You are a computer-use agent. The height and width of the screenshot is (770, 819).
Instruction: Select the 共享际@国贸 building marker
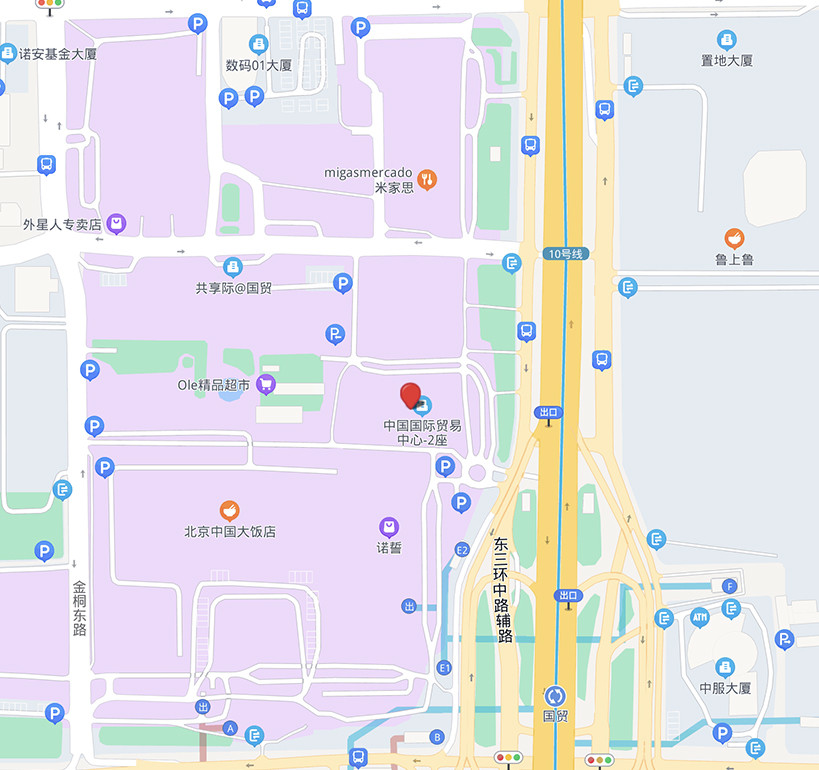(x=233, y=267)
